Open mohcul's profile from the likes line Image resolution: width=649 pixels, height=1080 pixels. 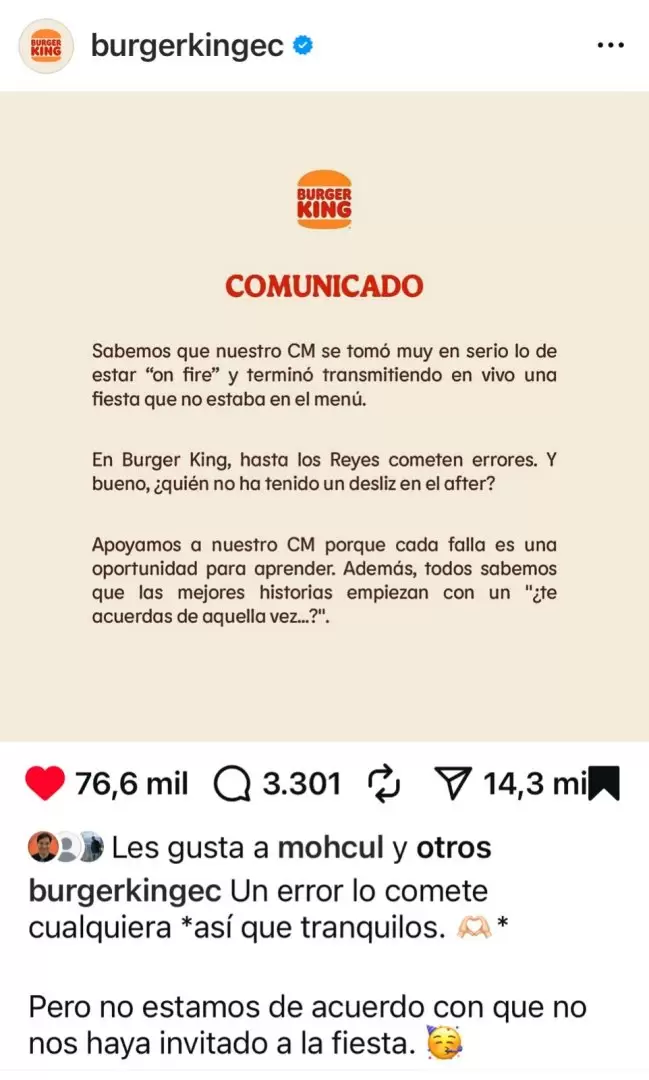pos(330,848)
